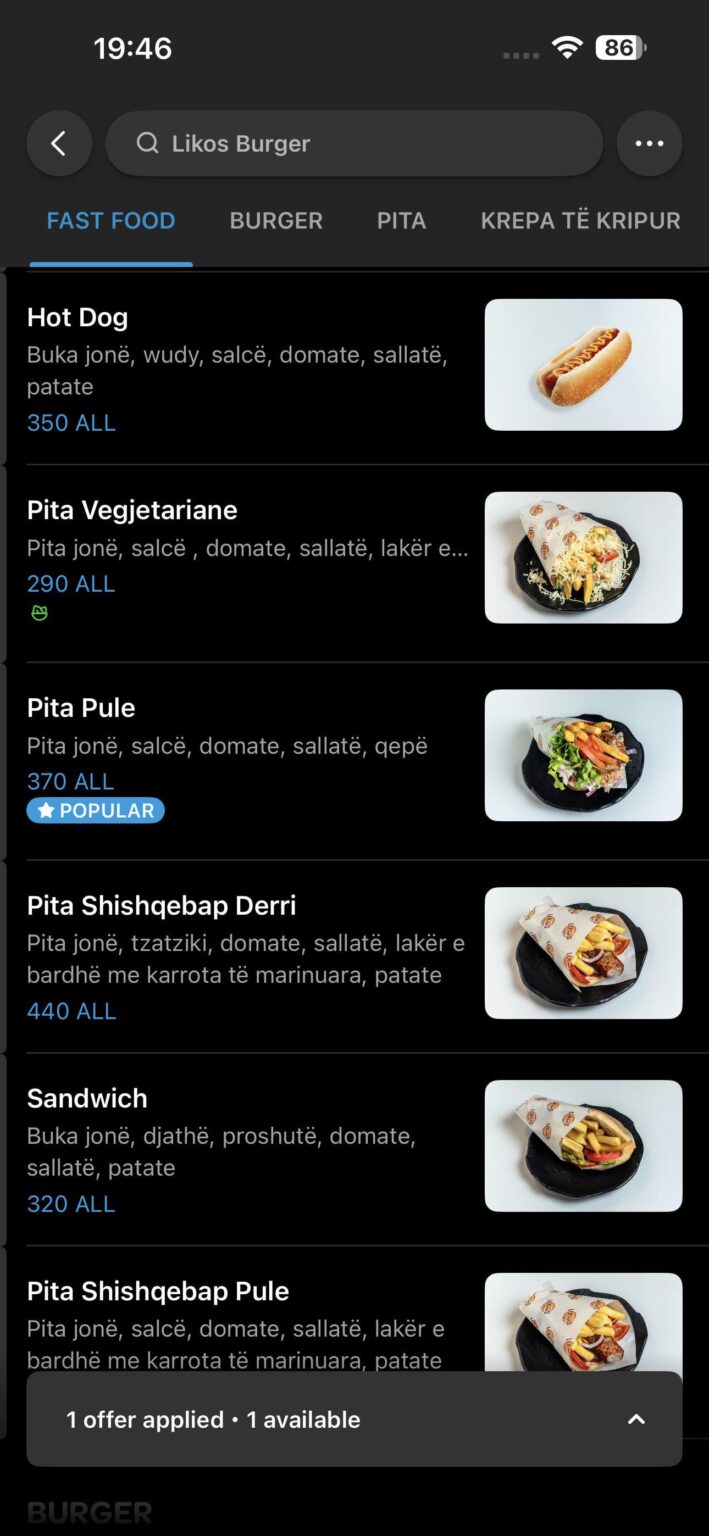This screenshot has width=709, height=1536.
Task: Select the Sandwich item
Action: (250, 1147)
